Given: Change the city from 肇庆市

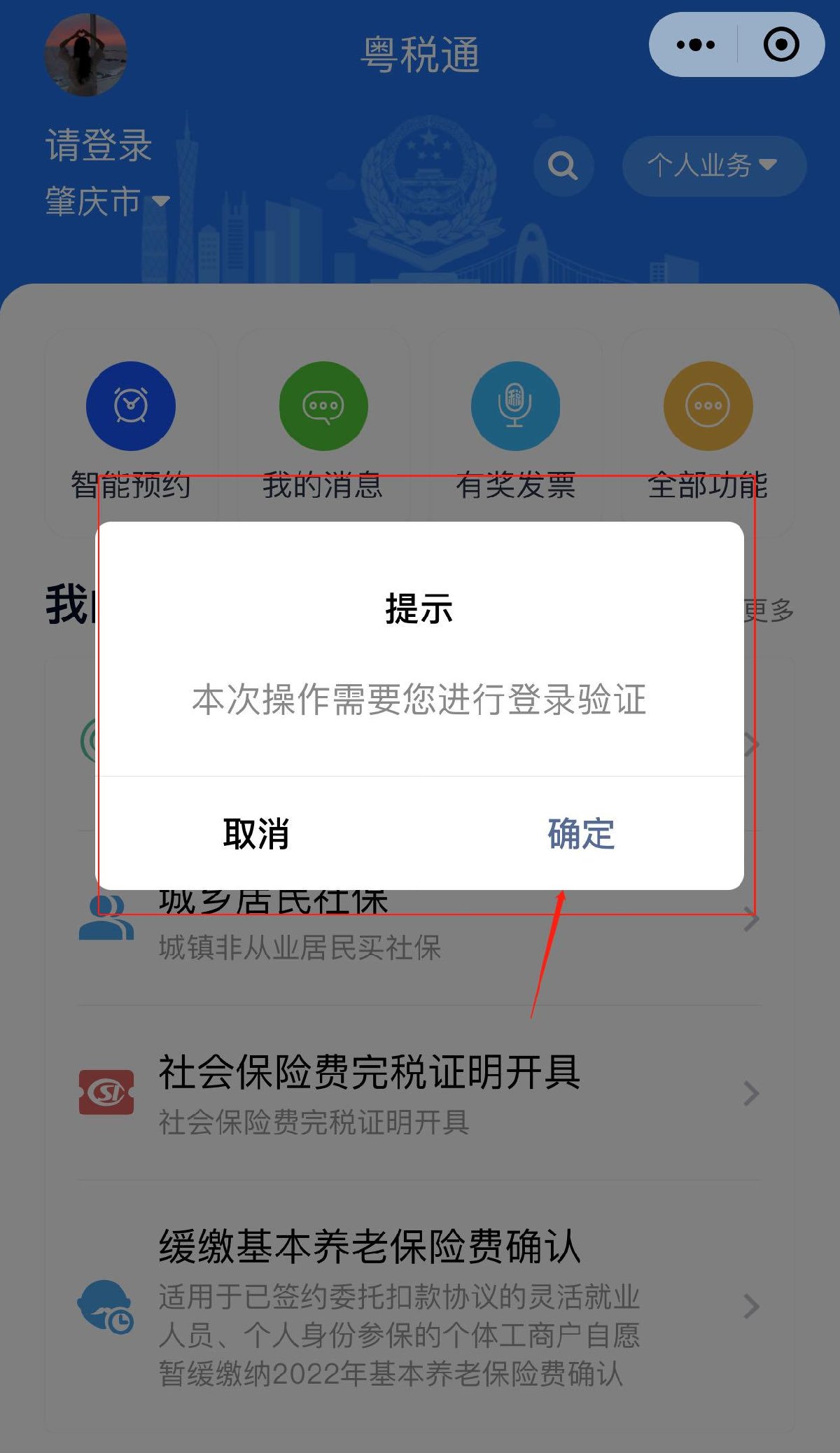Looking at the screenshot, I should (x=107, y=202).
